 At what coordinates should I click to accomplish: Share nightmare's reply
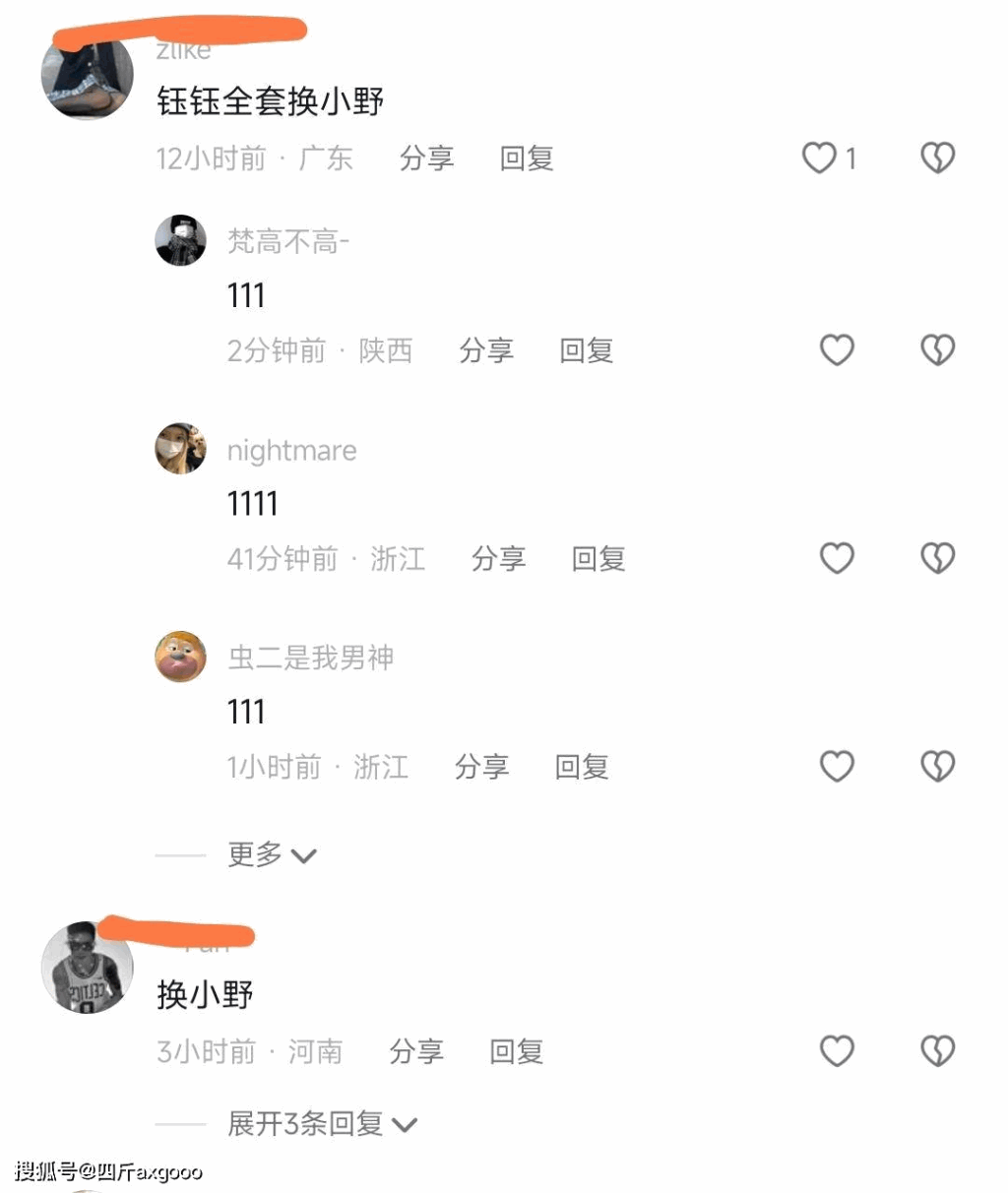[x=498, y=559]
